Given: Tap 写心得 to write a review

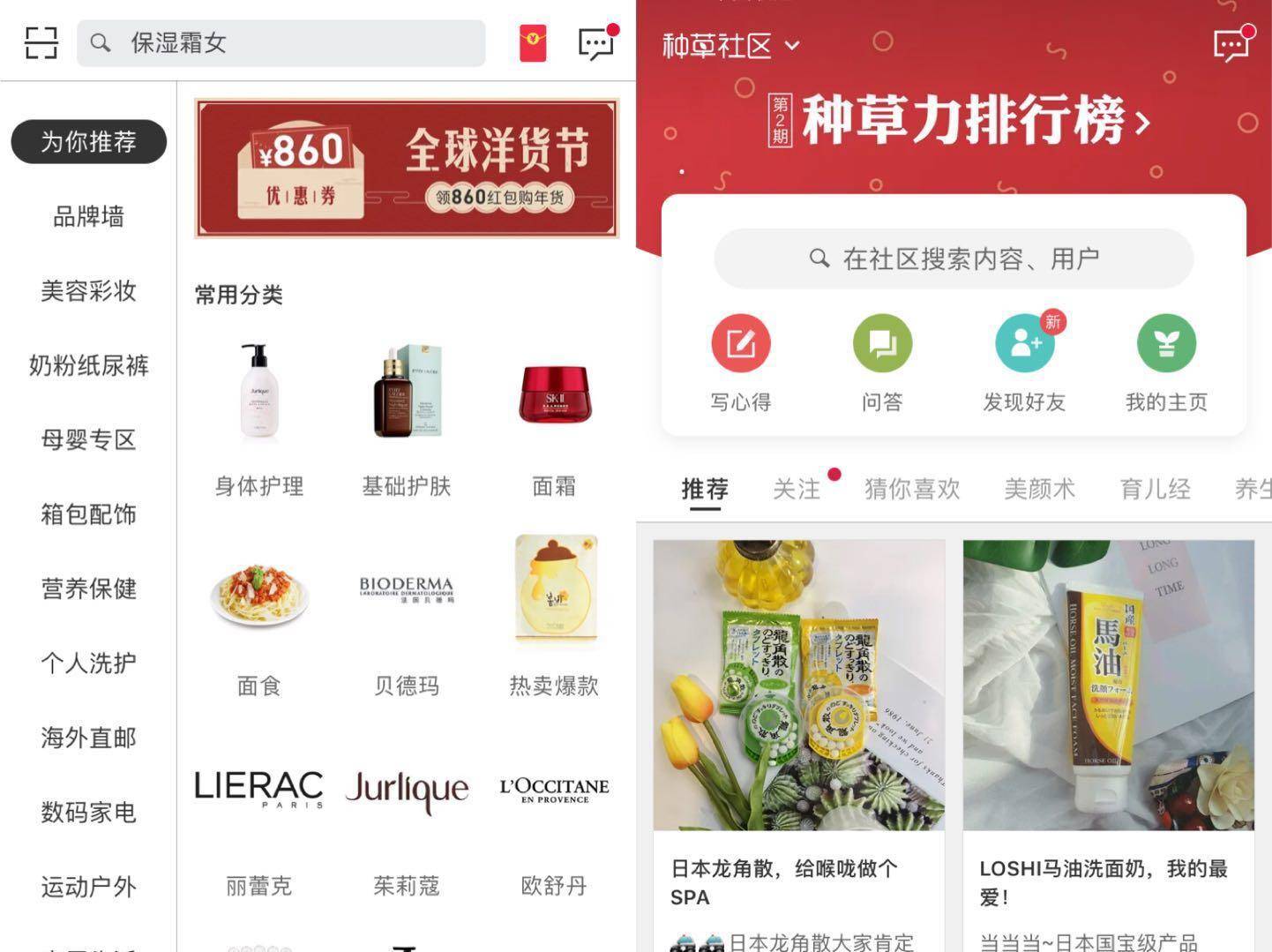Looking at the screenshot, I should [741, 362].
